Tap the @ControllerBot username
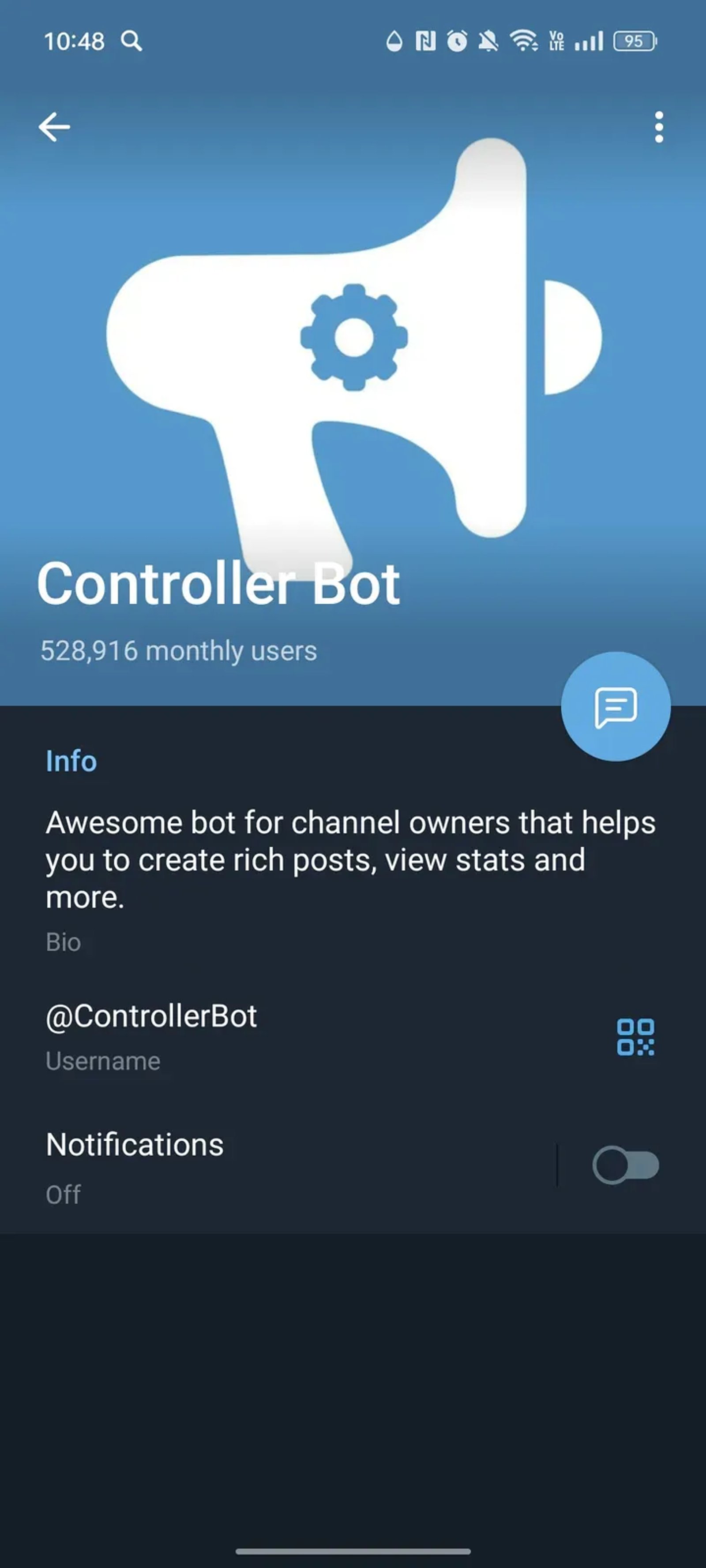The height and width of the screenshot is (1568, 706). (151, 1015)
